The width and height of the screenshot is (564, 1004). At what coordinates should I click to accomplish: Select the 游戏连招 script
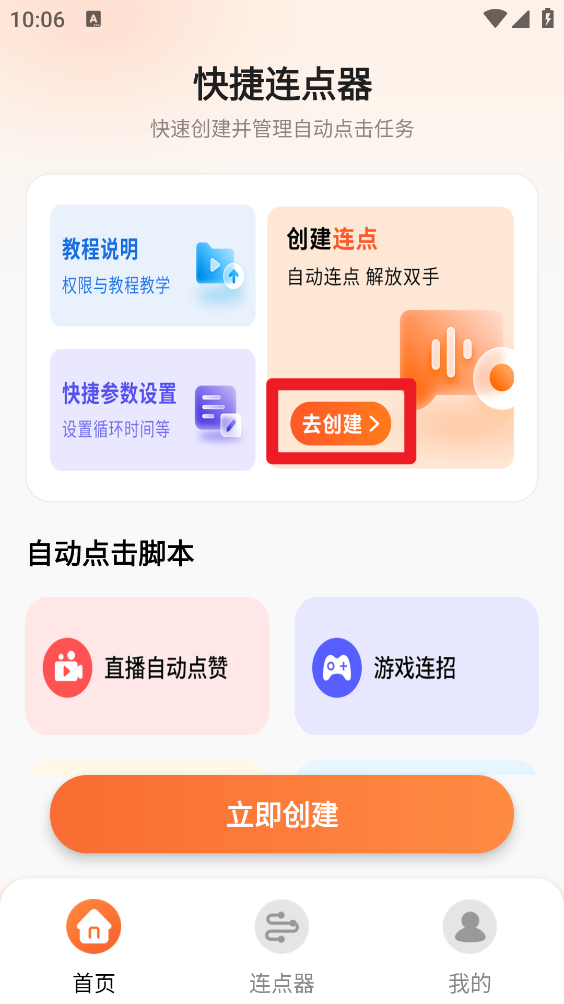pos(417,666)
